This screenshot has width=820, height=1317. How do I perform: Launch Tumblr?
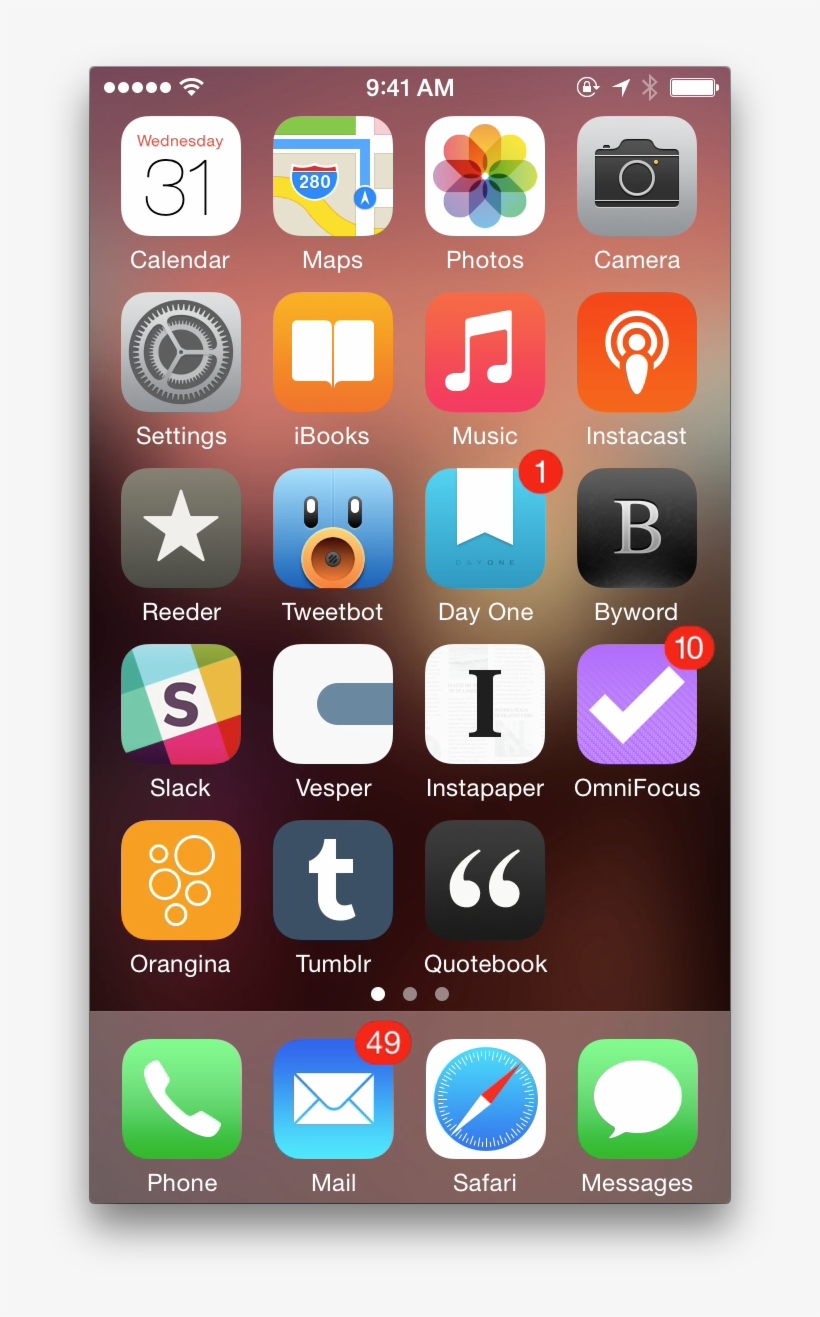click(333, 880)
